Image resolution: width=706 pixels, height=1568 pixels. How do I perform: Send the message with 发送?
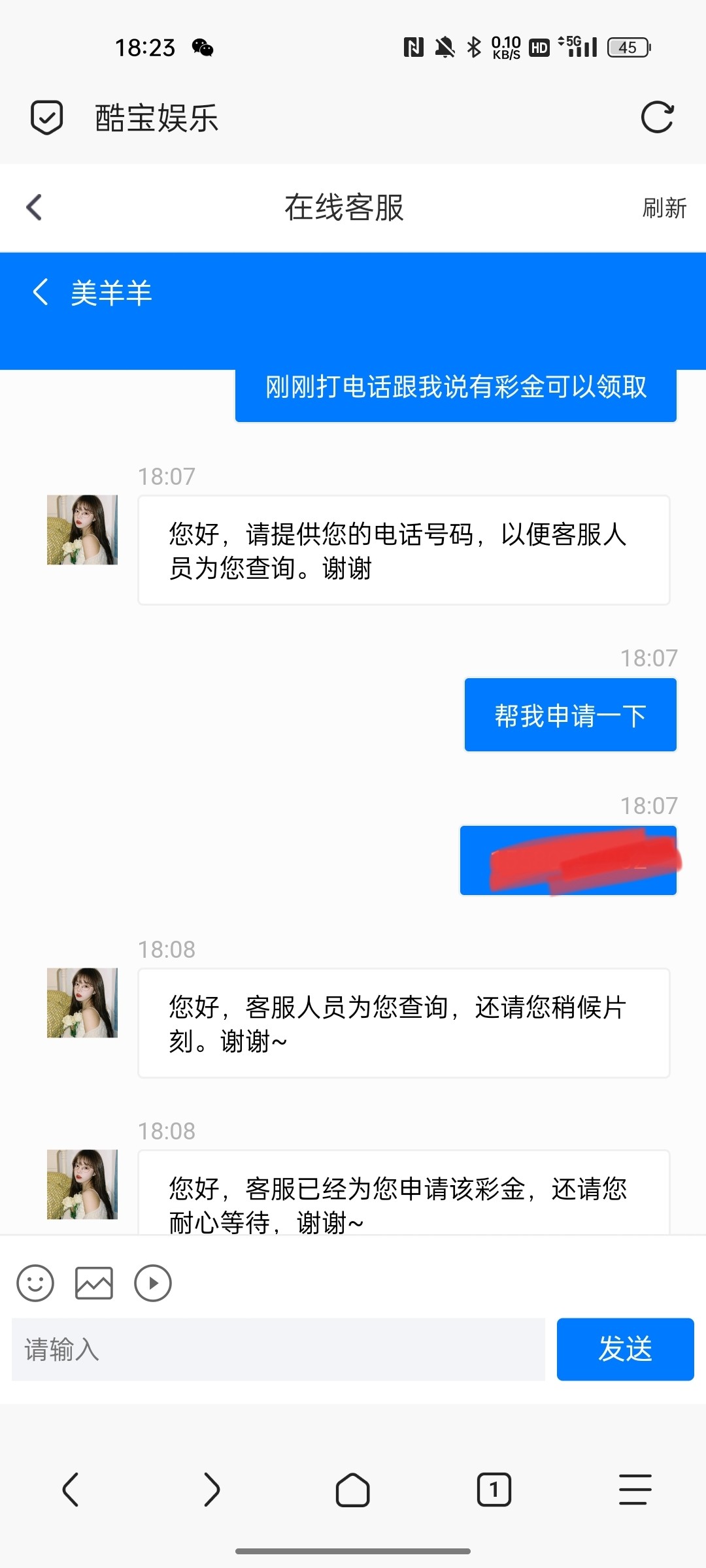point(625,1349)
